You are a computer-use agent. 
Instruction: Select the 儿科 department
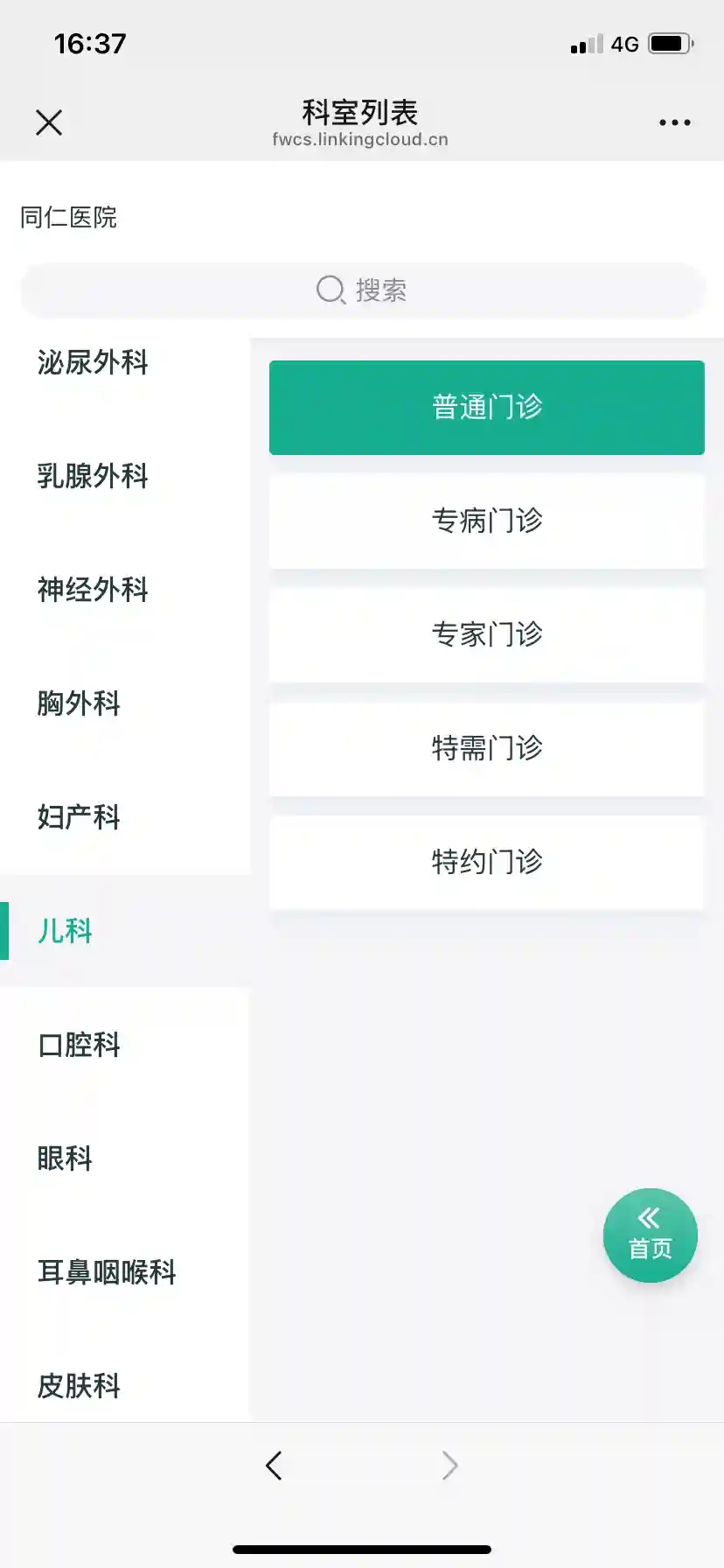point(65,931)
